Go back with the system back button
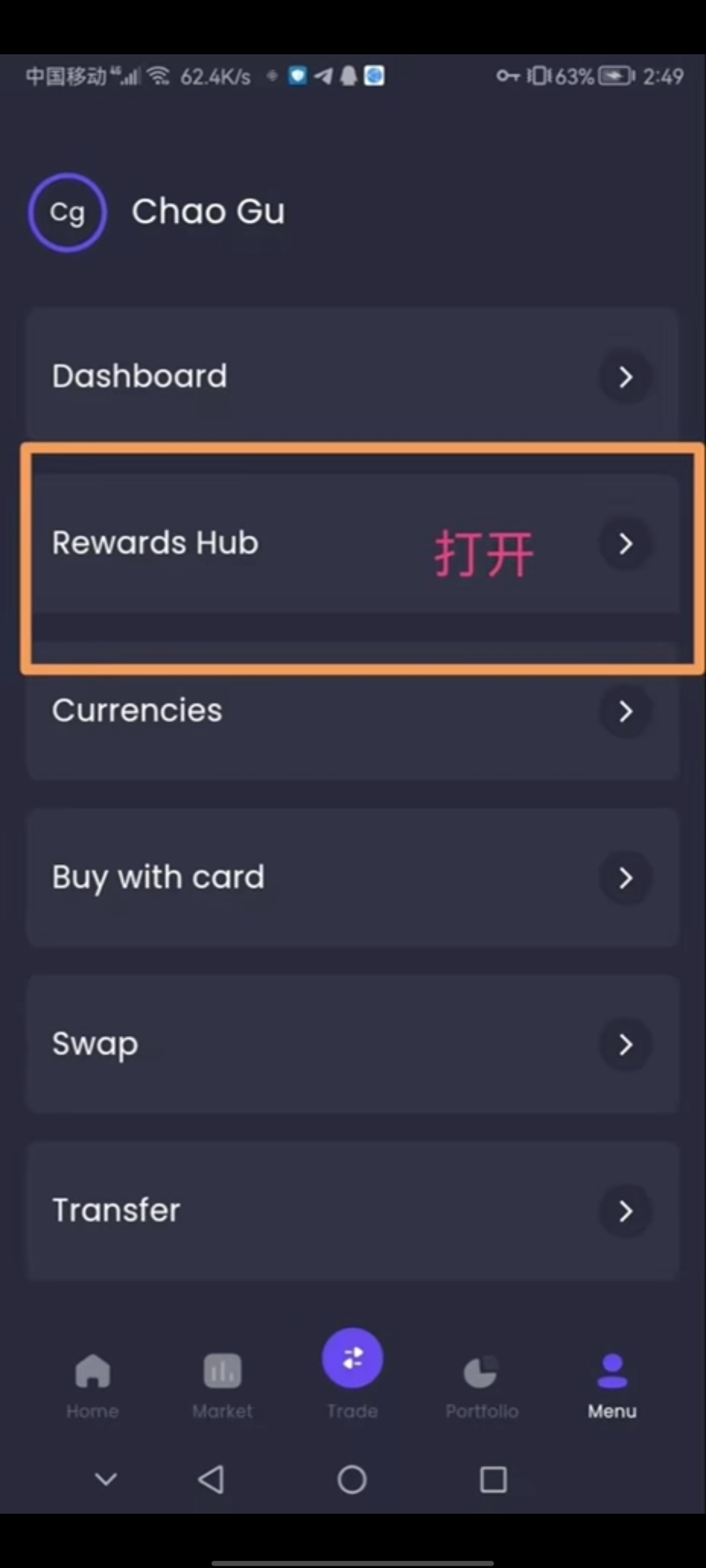 [211, 1478]
